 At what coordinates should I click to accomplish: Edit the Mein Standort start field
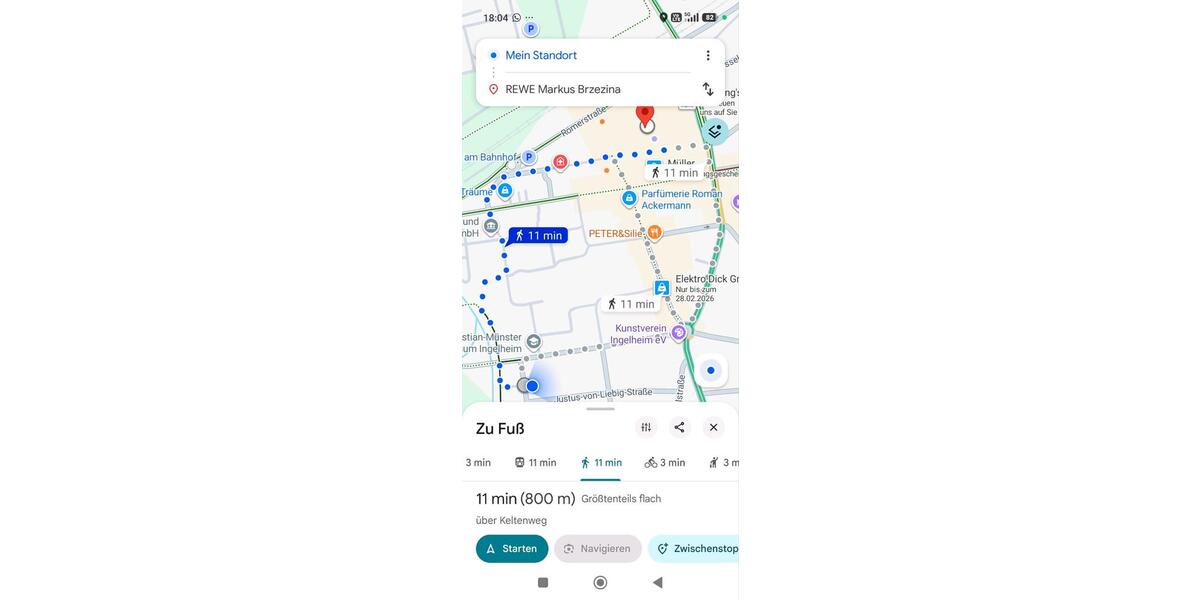tap(590, 56)
